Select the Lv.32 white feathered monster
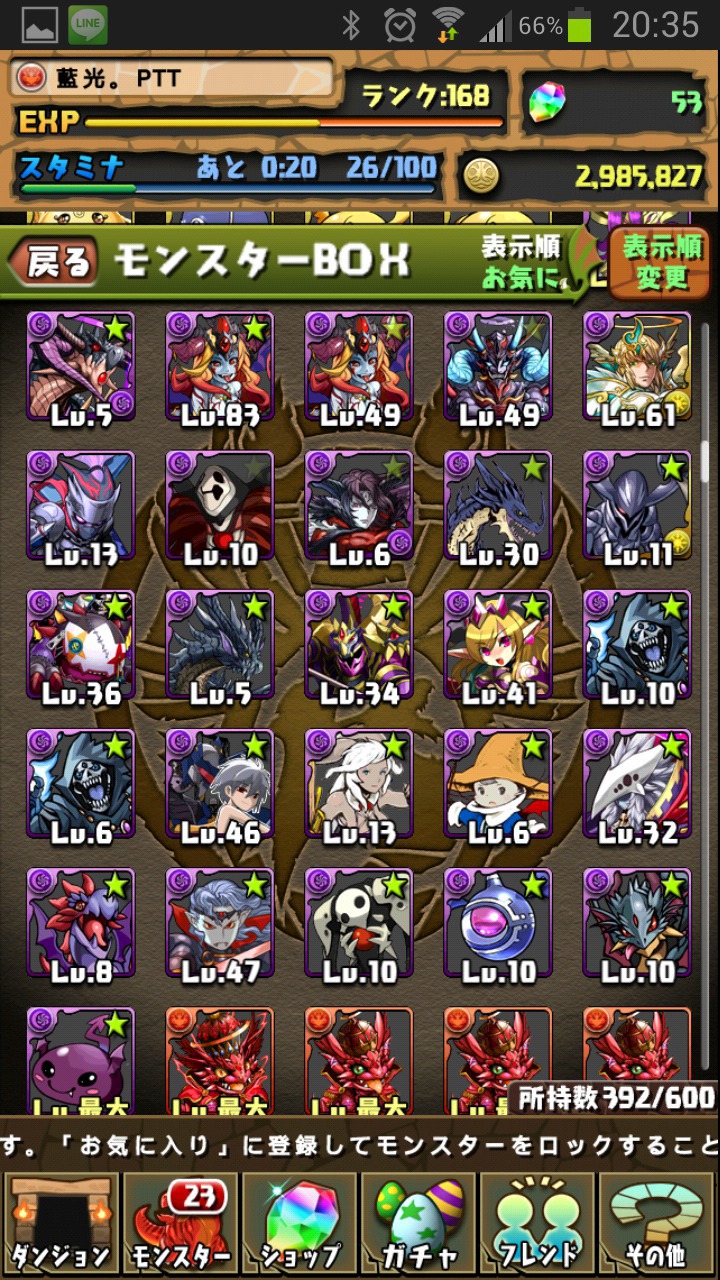The image size is (720, 1280). (638, 784)
